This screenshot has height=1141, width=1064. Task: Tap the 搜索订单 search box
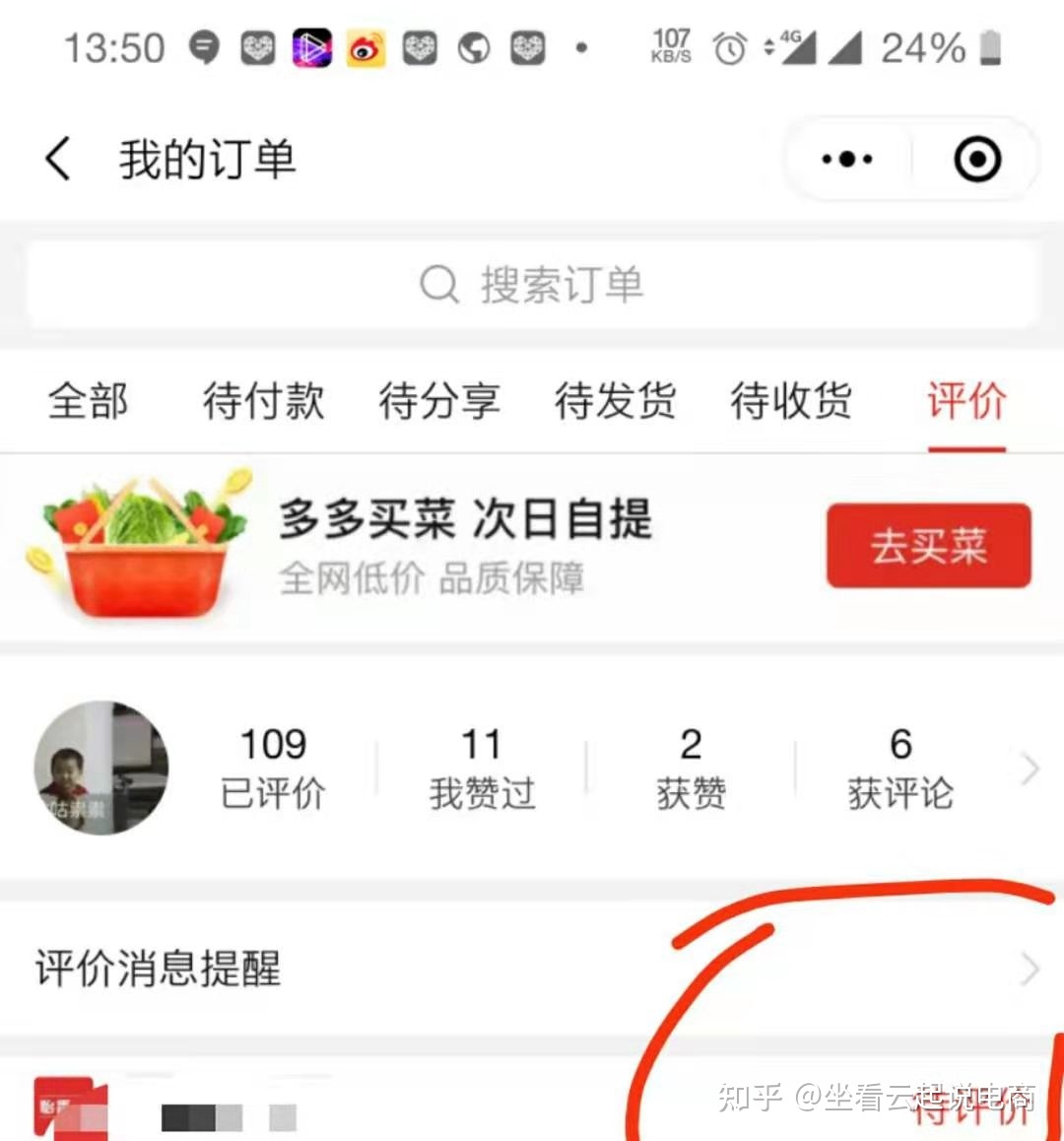[532, 285]
